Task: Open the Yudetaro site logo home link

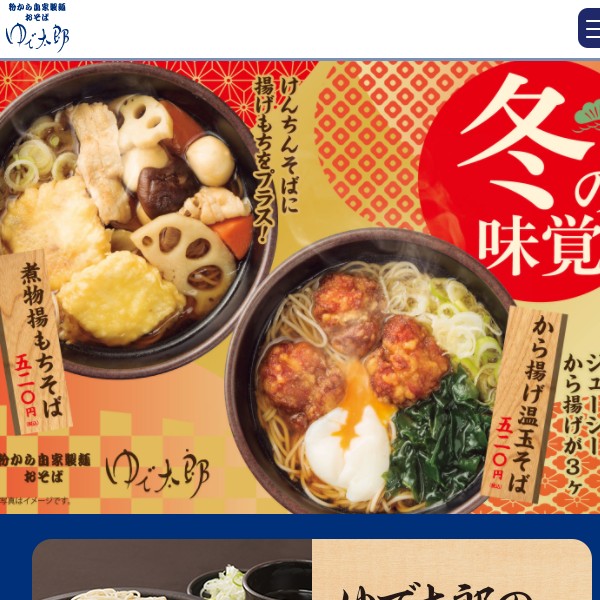Action: (x=37, y=28)
